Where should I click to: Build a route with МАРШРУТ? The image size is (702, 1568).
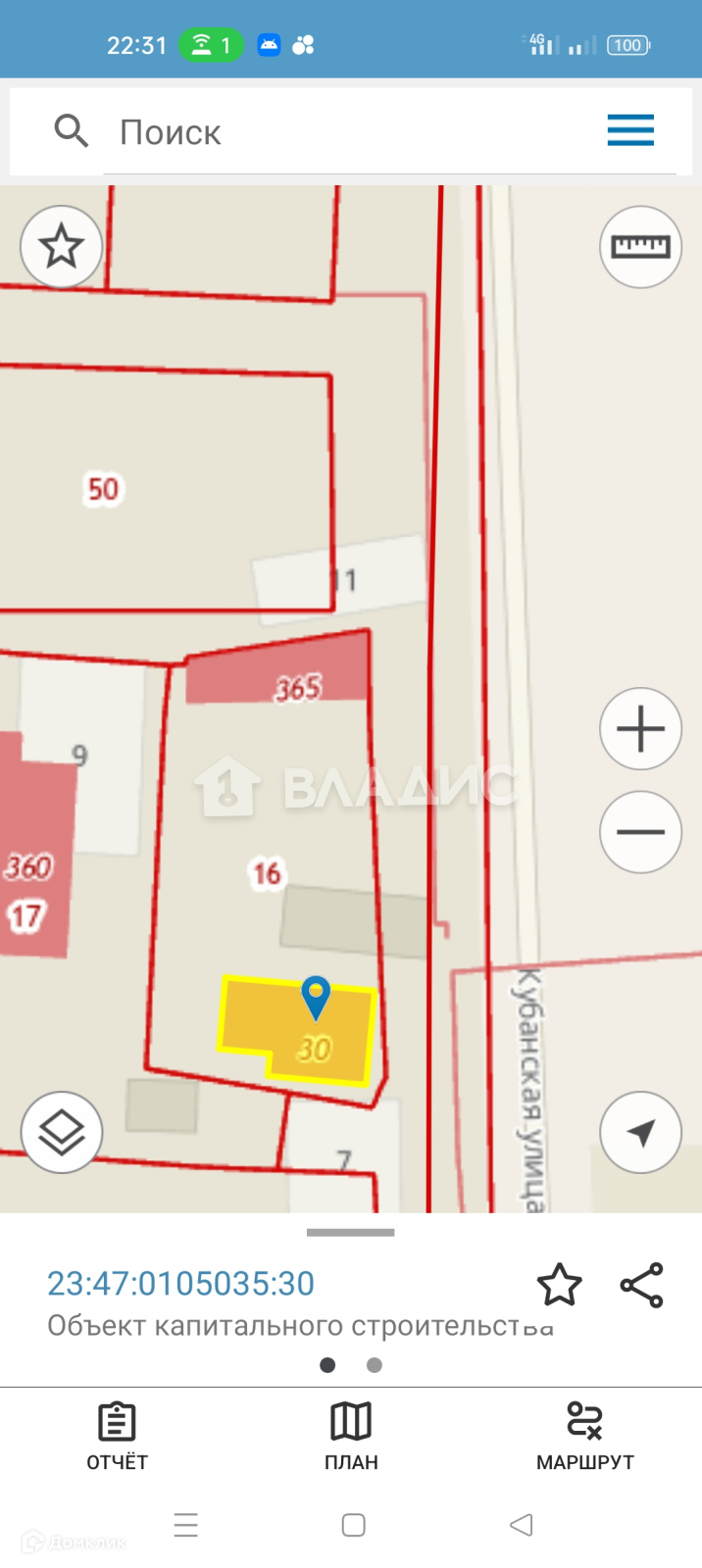tap(585, 1436)
